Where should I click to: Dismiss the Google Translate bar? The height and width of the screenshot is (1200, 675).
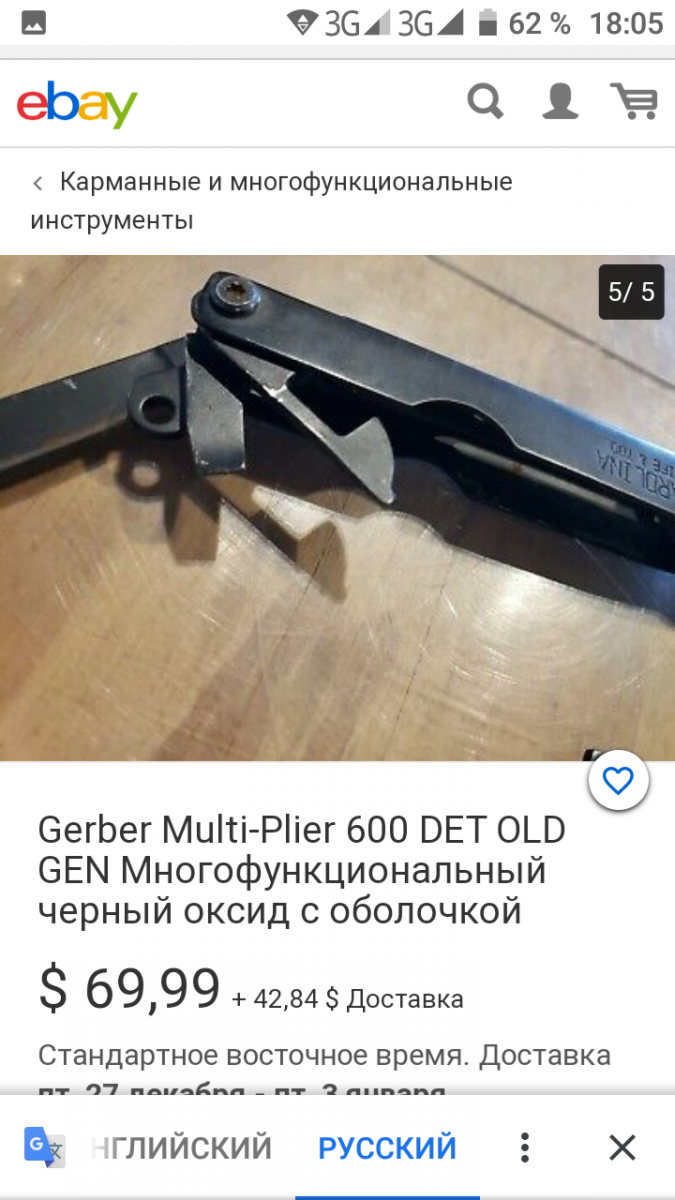(623, 1148)
